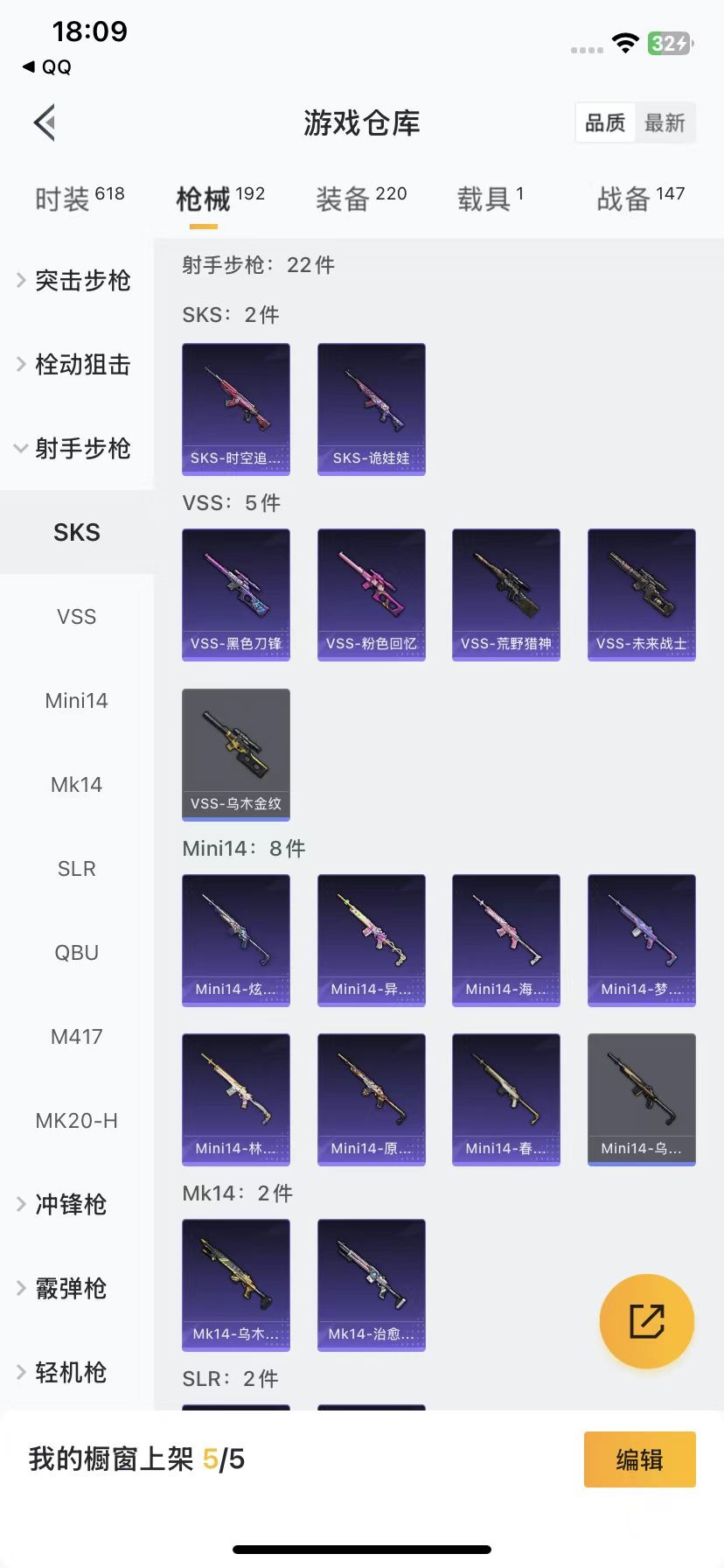Return to QQ via status bar link
The height and width of the screenshot is (1568, 724).
tap(47, 66)
